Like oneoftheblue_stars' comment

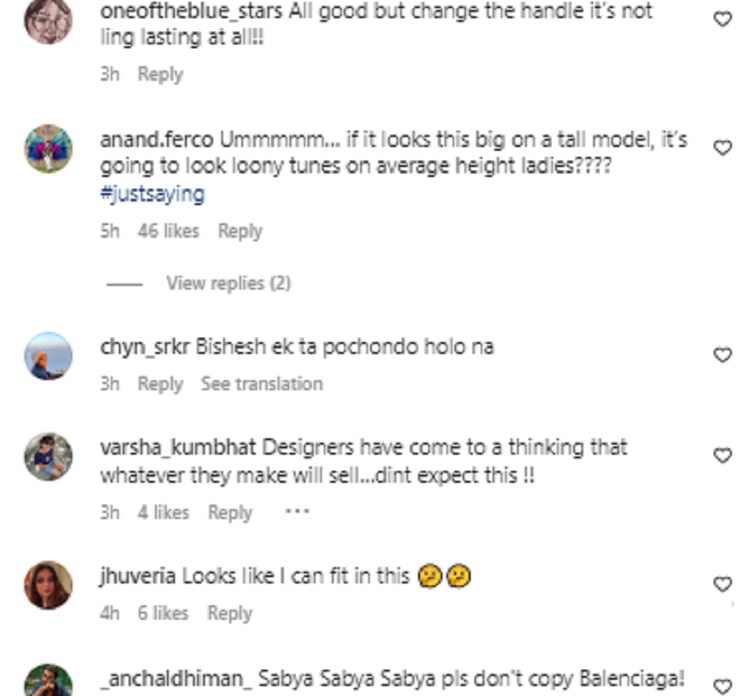click(x=723, y=19)
